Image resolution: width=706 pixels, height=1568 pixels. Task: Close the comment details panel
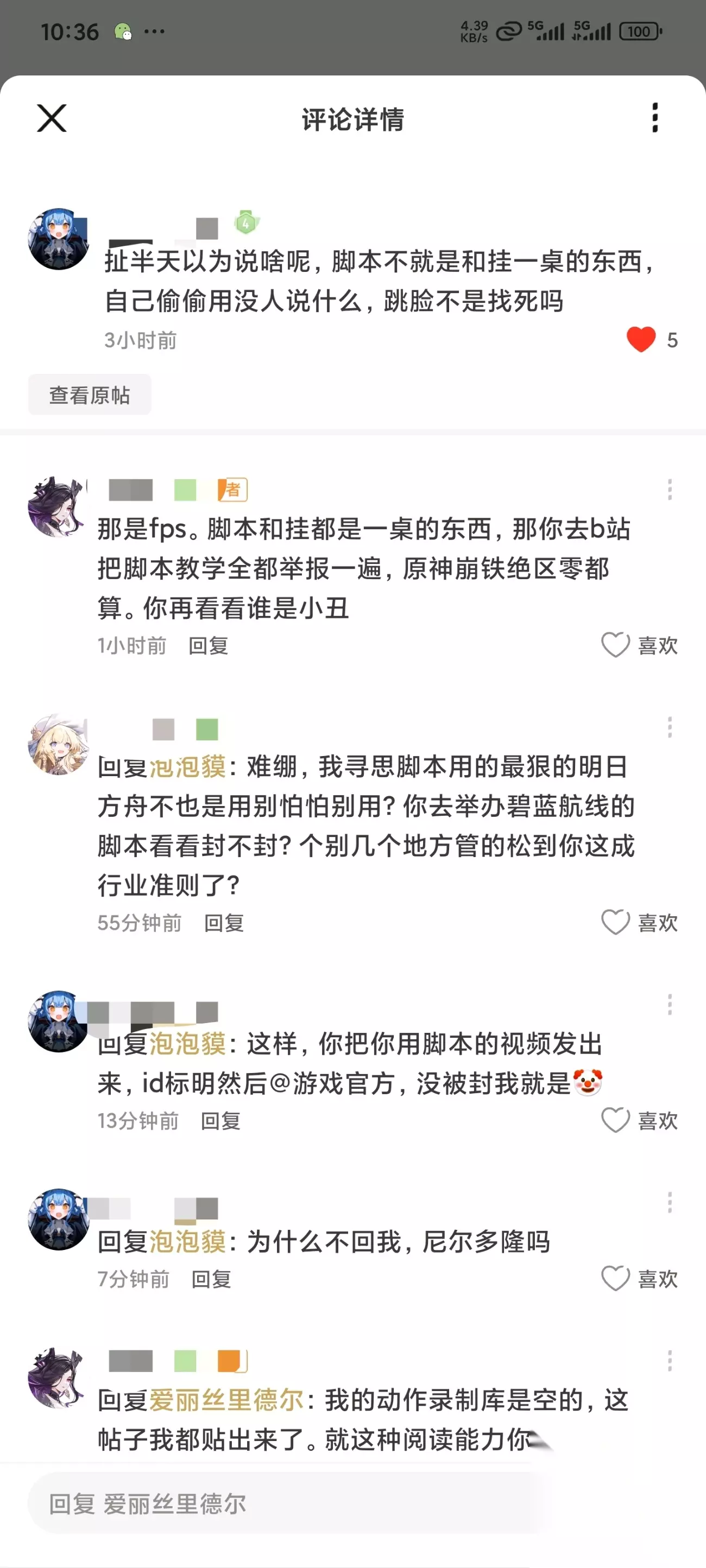point(52,118)
